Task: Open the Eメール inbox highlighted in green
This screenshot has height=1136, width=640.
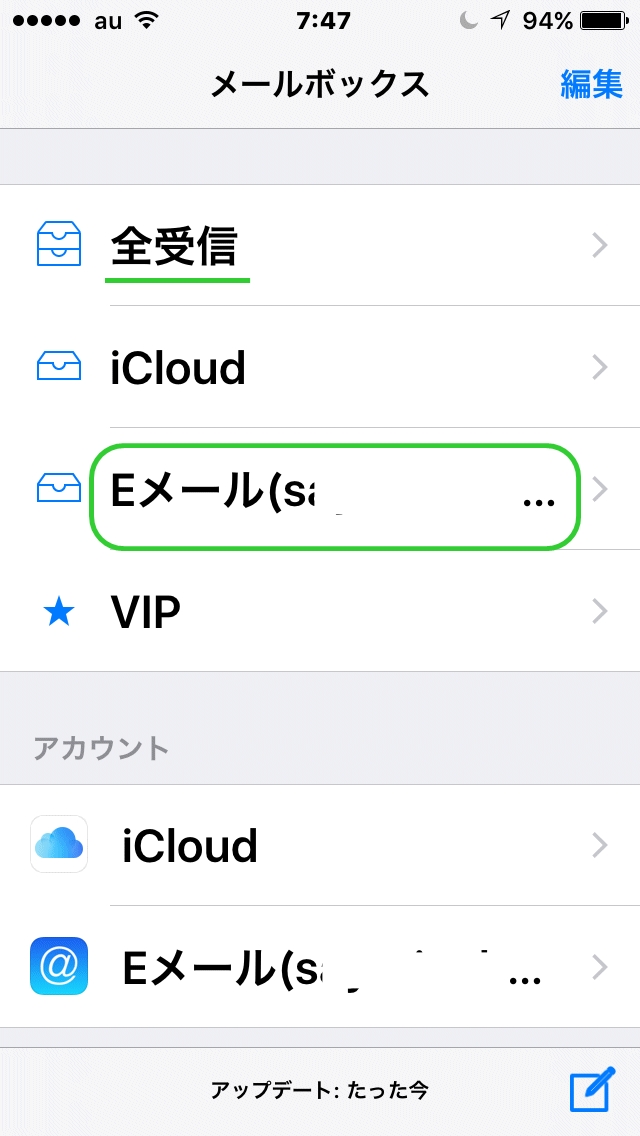Action: pos(320,490)
